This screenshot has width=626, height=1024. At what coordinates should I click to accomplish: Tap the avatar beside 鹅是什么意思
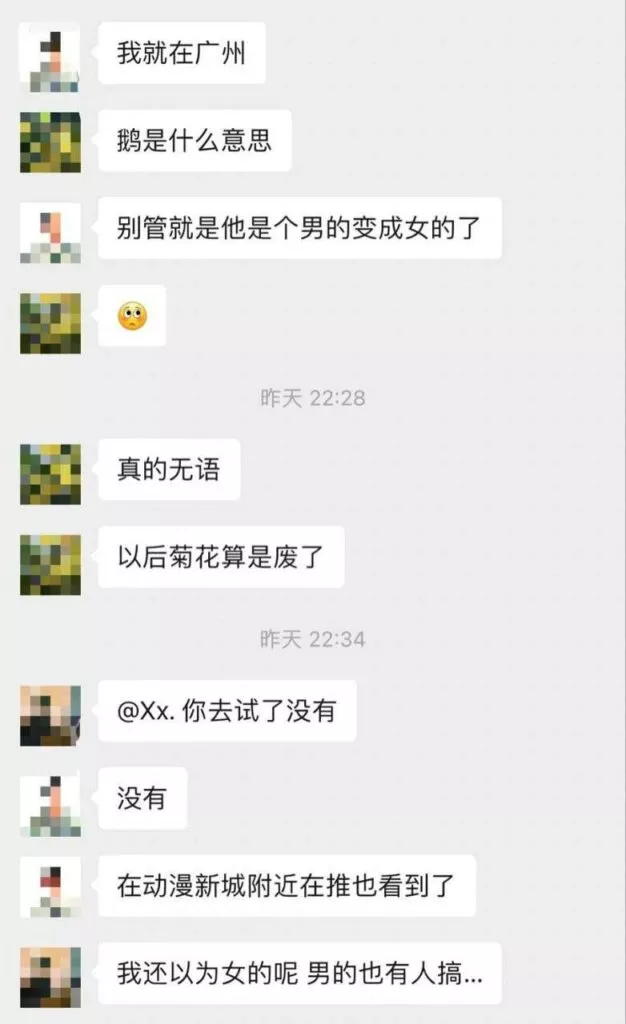50,141
